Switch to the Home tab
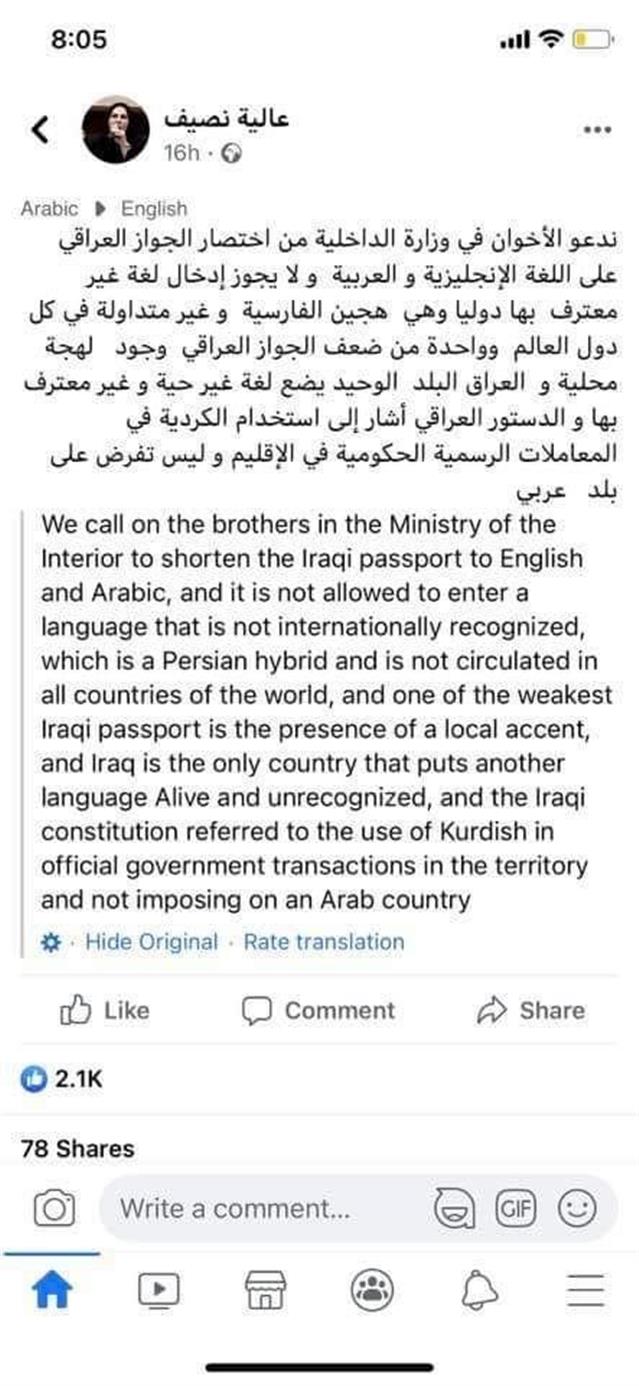Image resolution: width=639 pixels, height=1386 pixels. pos(52,1291)
